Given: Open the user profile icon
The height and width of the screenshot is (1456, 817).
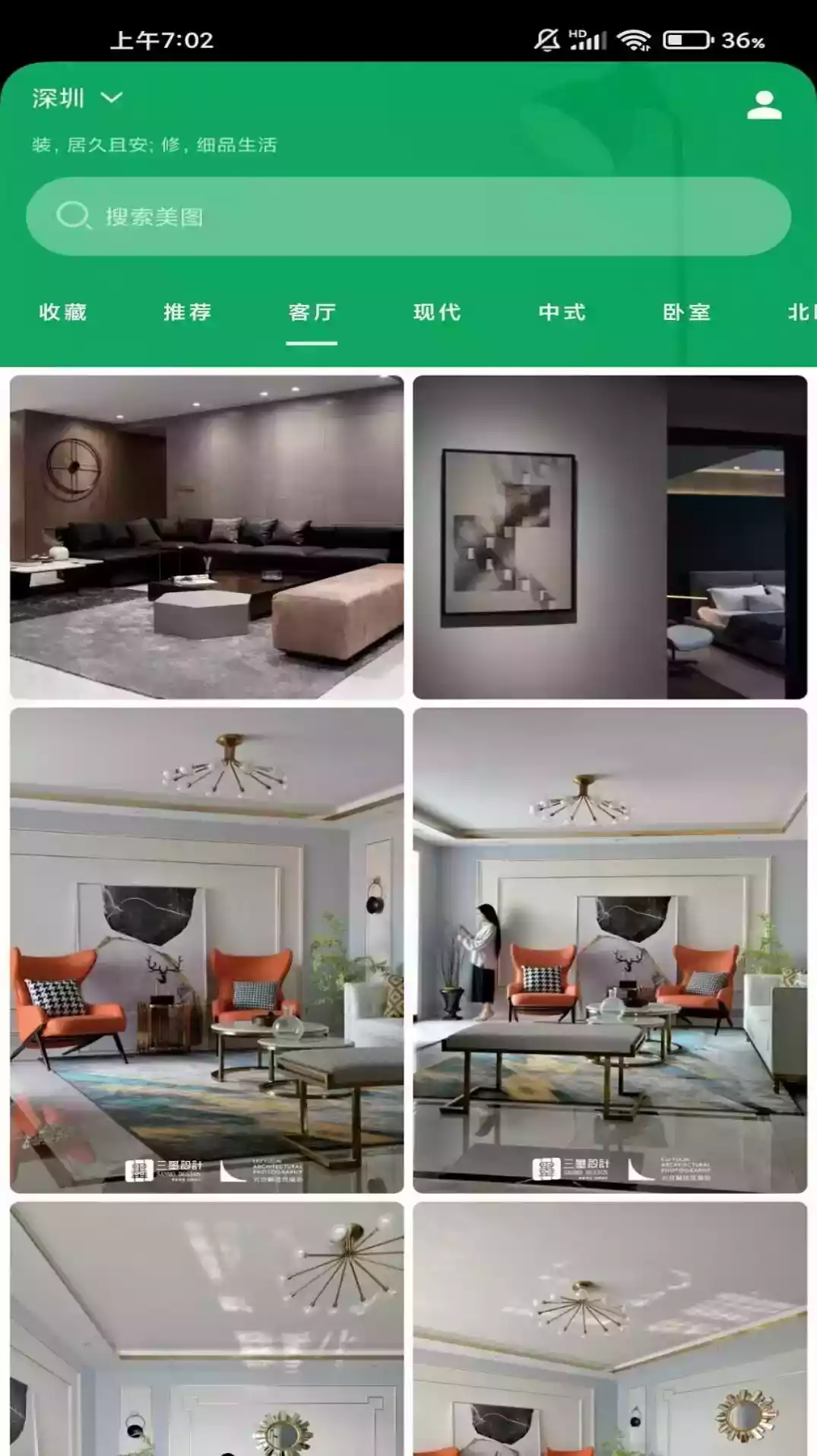Looking at the screenshot, I should [x=763, y=106].
